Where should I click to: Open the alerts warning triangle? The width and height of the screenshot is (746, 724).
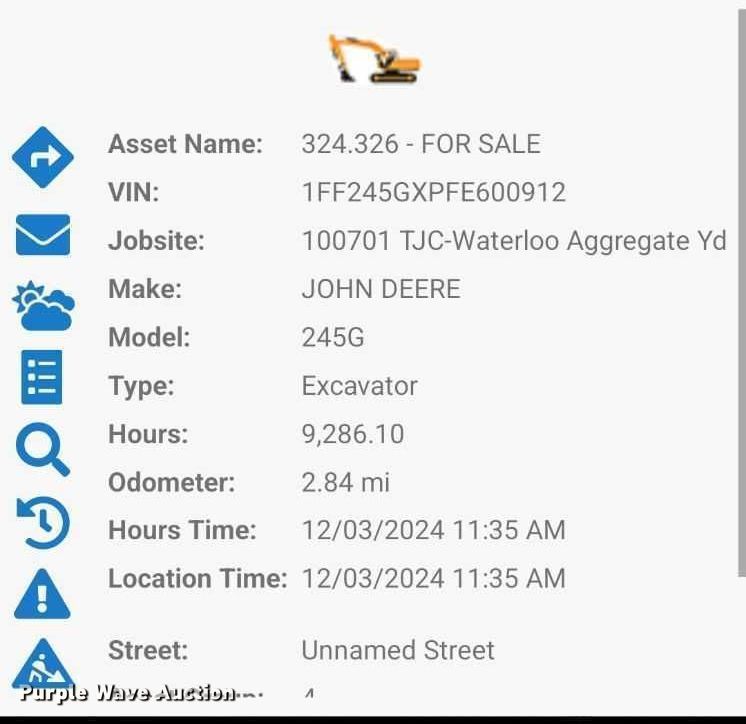pyautogui.click(x=42, y=594)
